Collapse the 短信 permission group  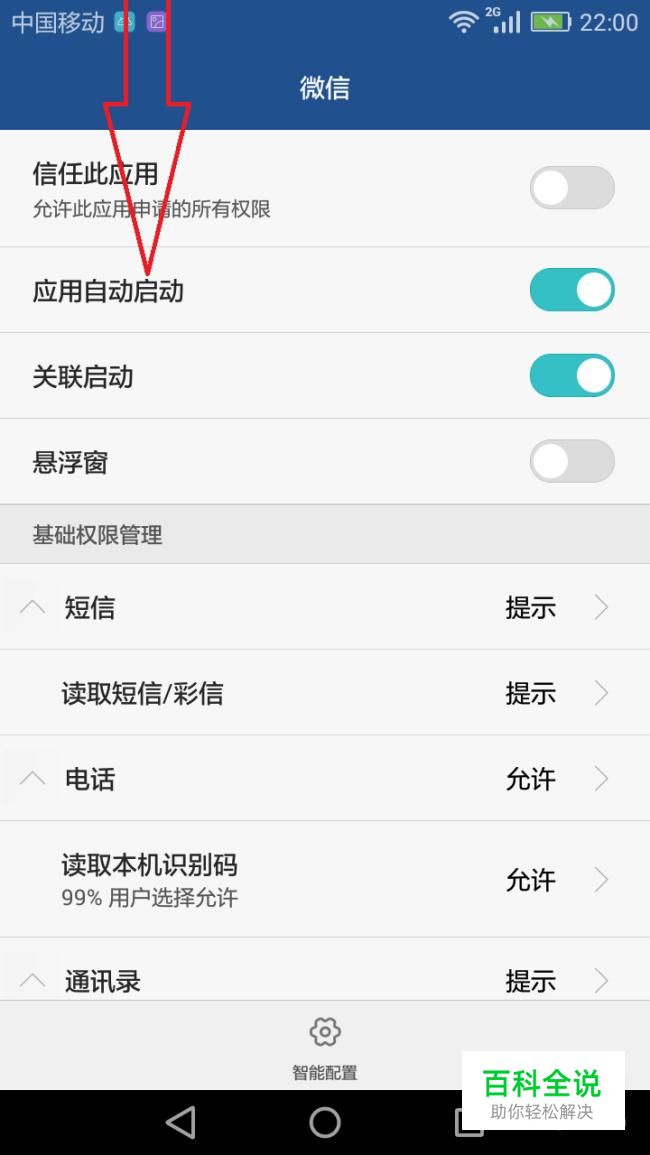click(x=32, y=608)
